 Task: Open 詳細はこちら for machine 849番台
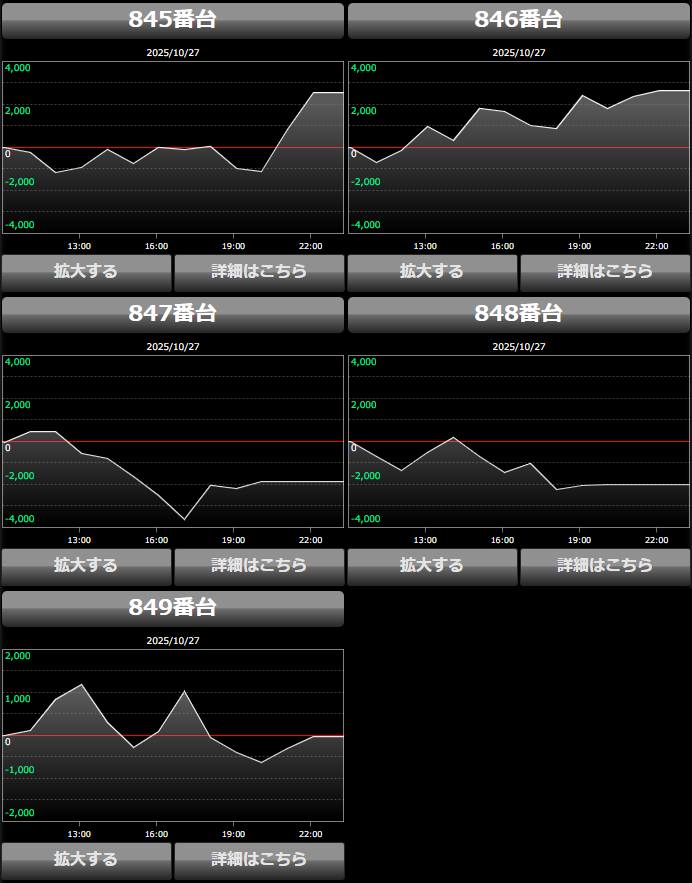pyautogui.click(x=259, y=859)
